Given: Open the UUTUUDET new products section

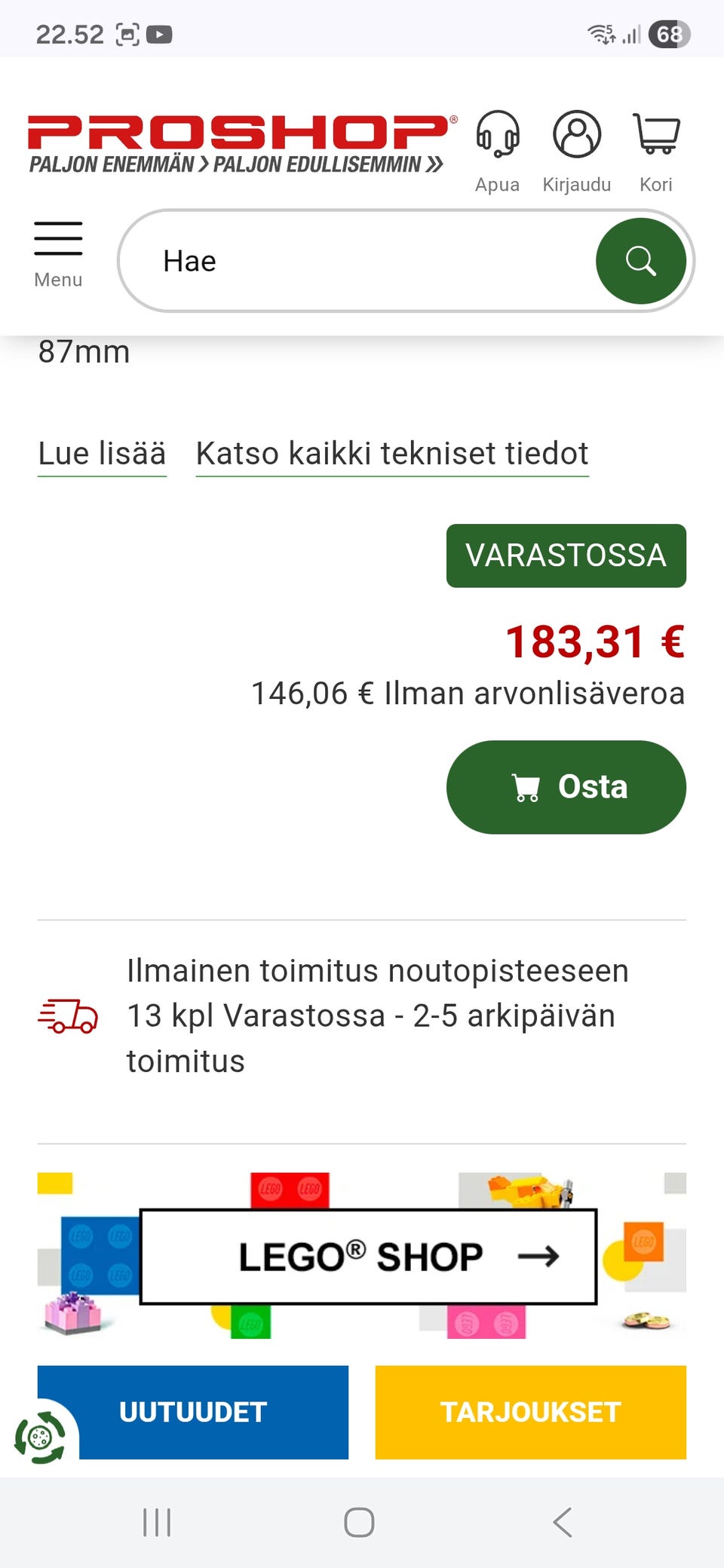Looking at the screenshot, I should [192, 1412].
